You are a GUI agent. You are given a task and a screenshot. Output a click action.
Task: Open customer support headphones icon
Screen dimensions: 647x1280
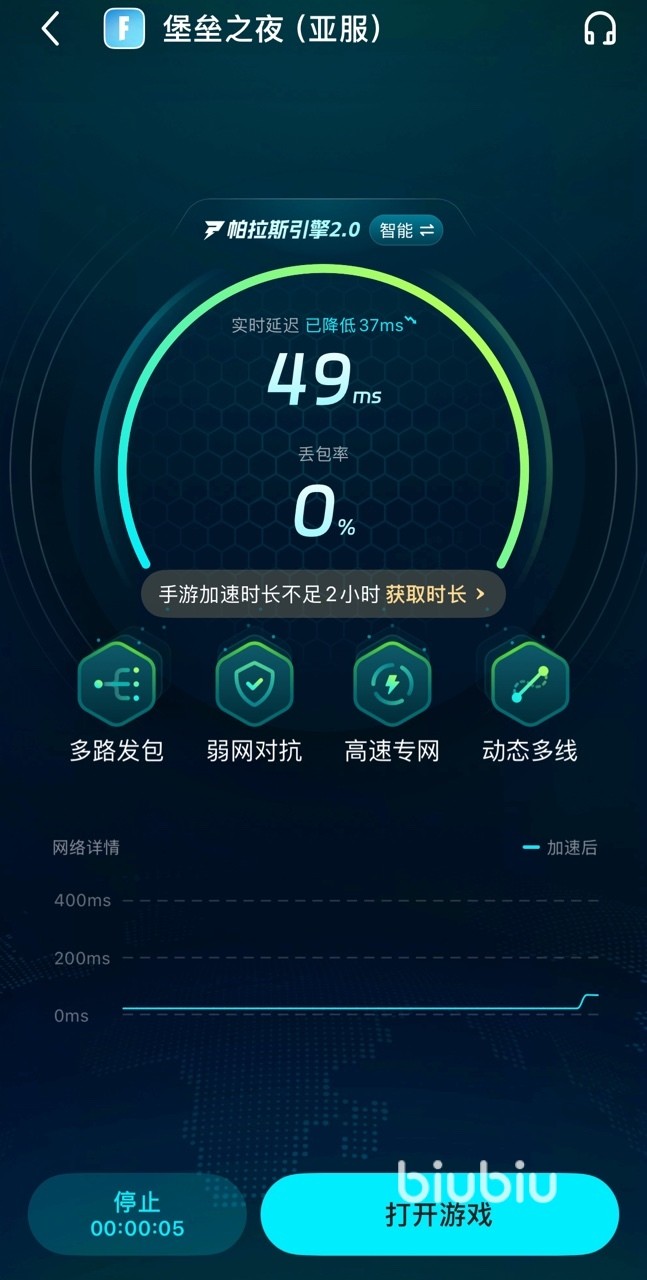point(600,29)
